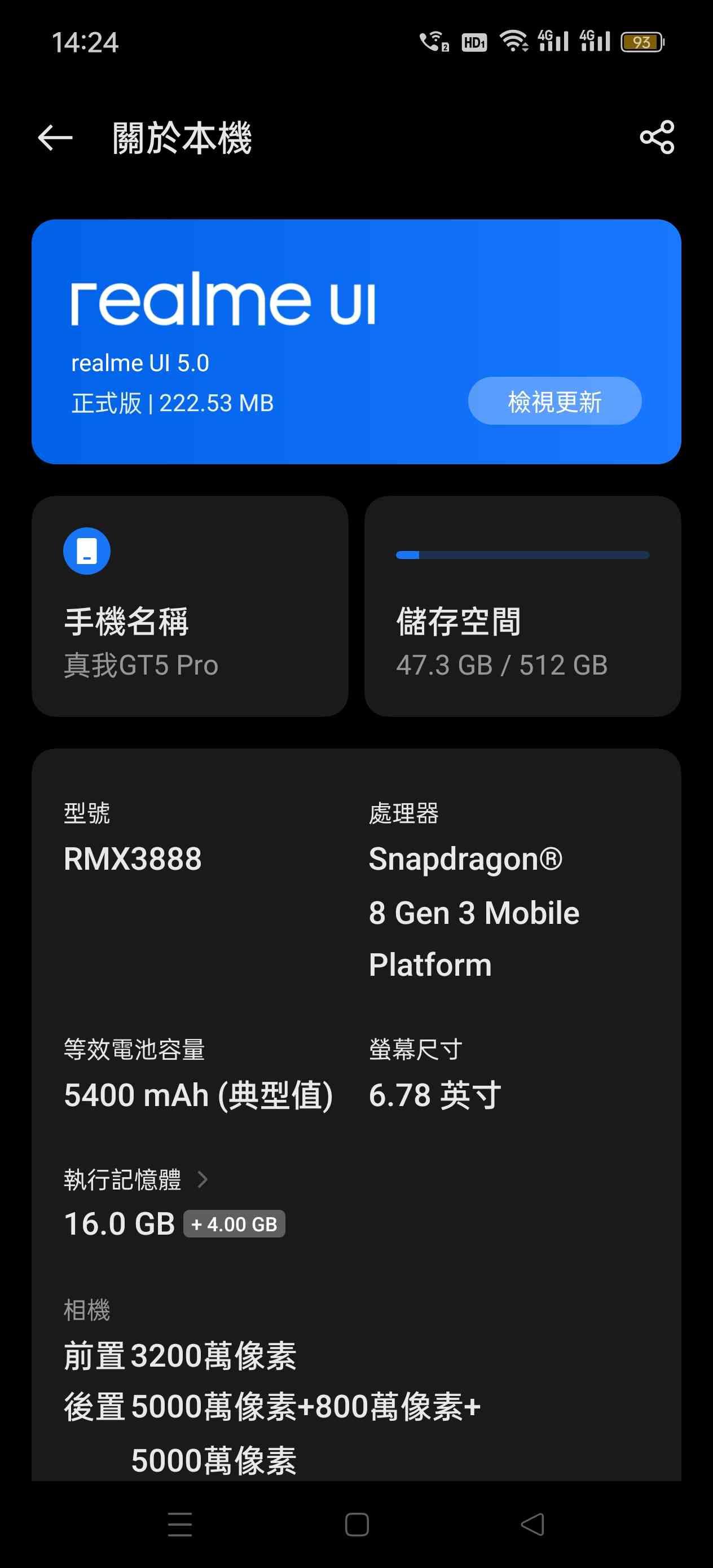
Task: Share device info via share icon
Action: click(x=657, y=137)
